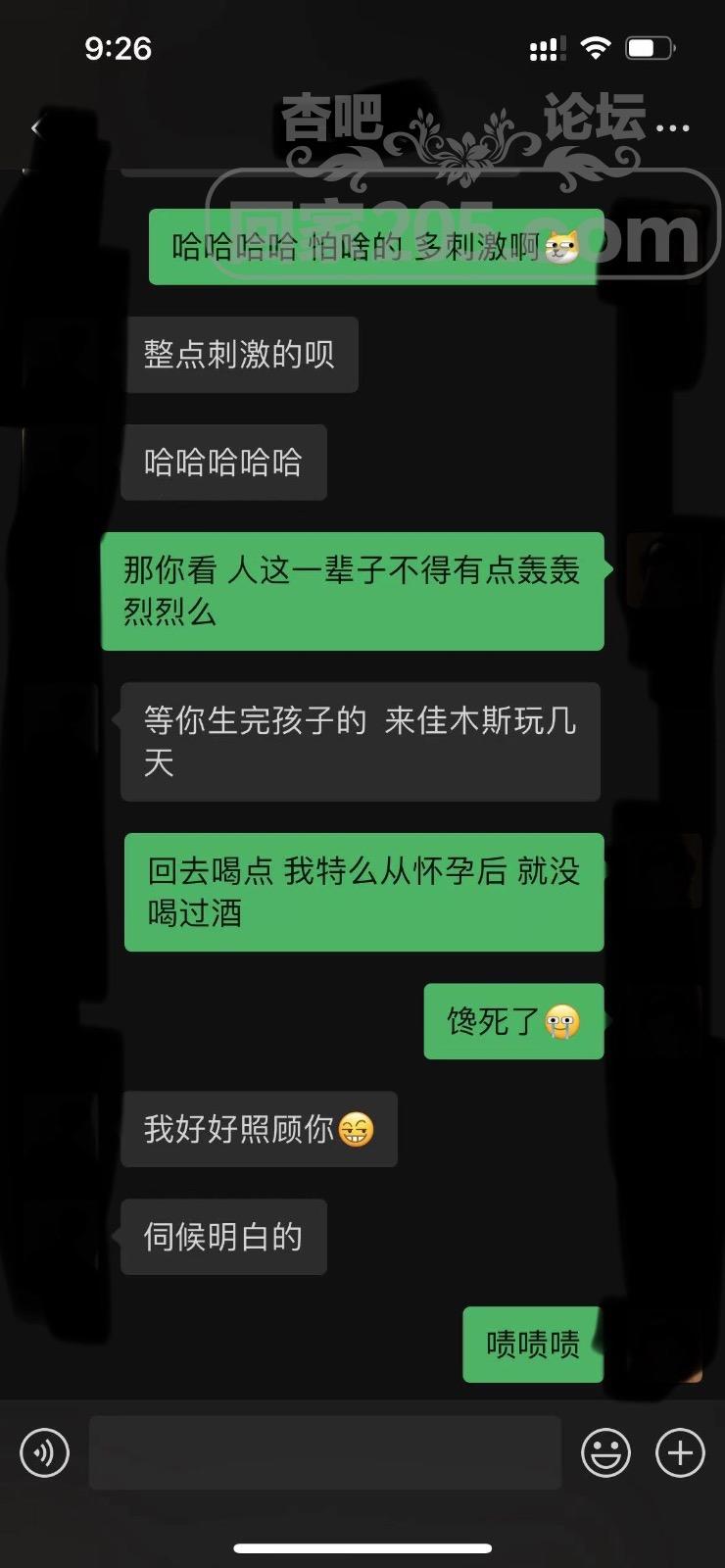Switch to voice message input
Image resolution: width=725 pixels, height=1568 pixels.
(x=45, y=1452)
